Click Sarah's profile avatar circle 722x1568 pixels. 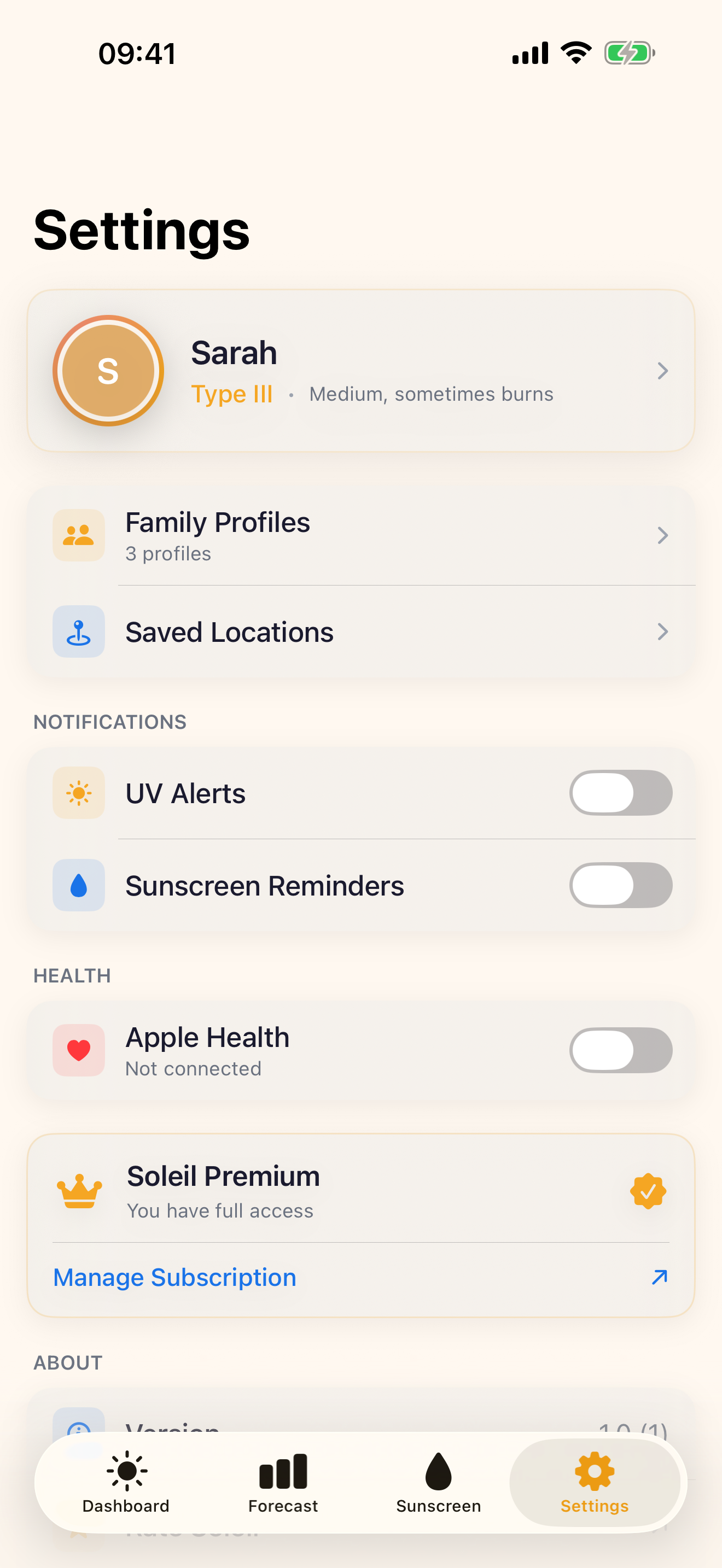tap(109, 371)
